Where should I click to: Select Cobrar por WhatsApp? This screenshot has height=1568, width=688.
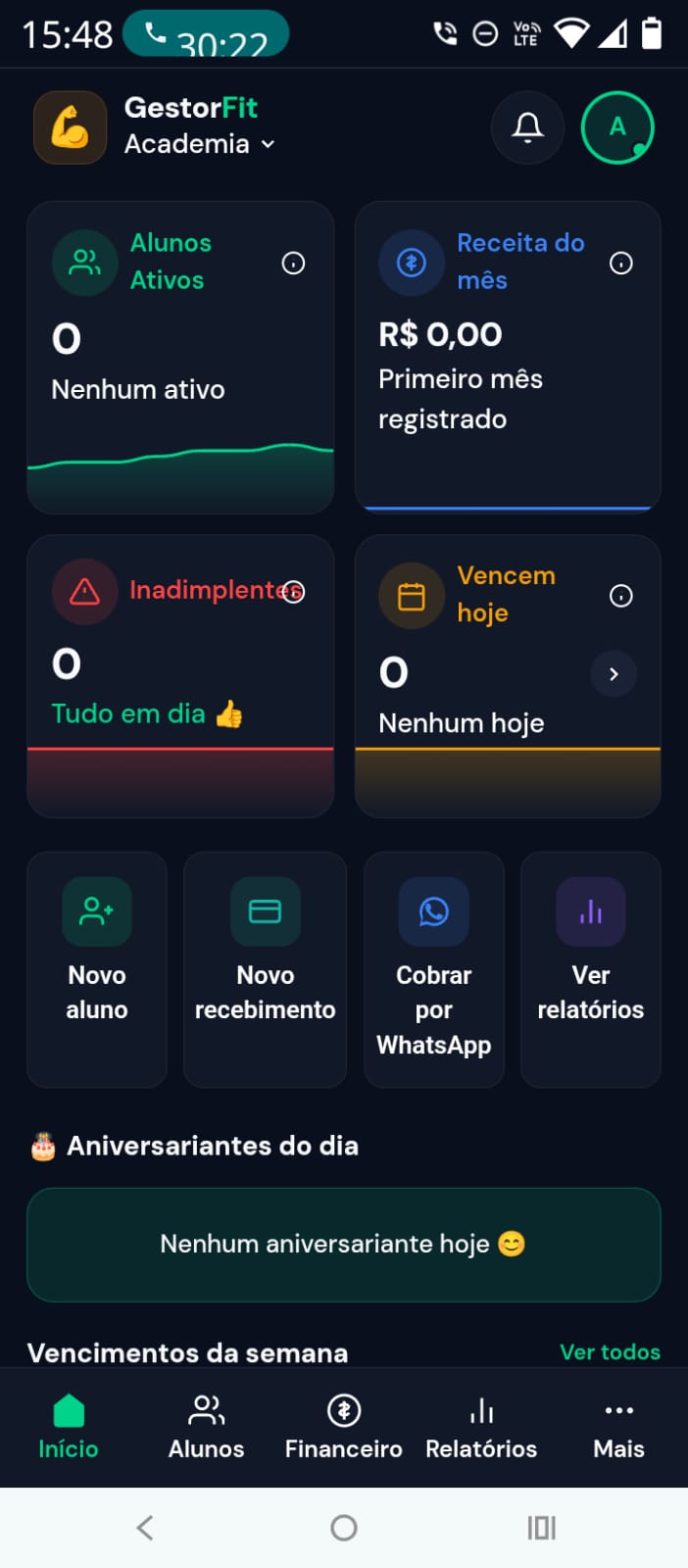click(x=434, y=969)
